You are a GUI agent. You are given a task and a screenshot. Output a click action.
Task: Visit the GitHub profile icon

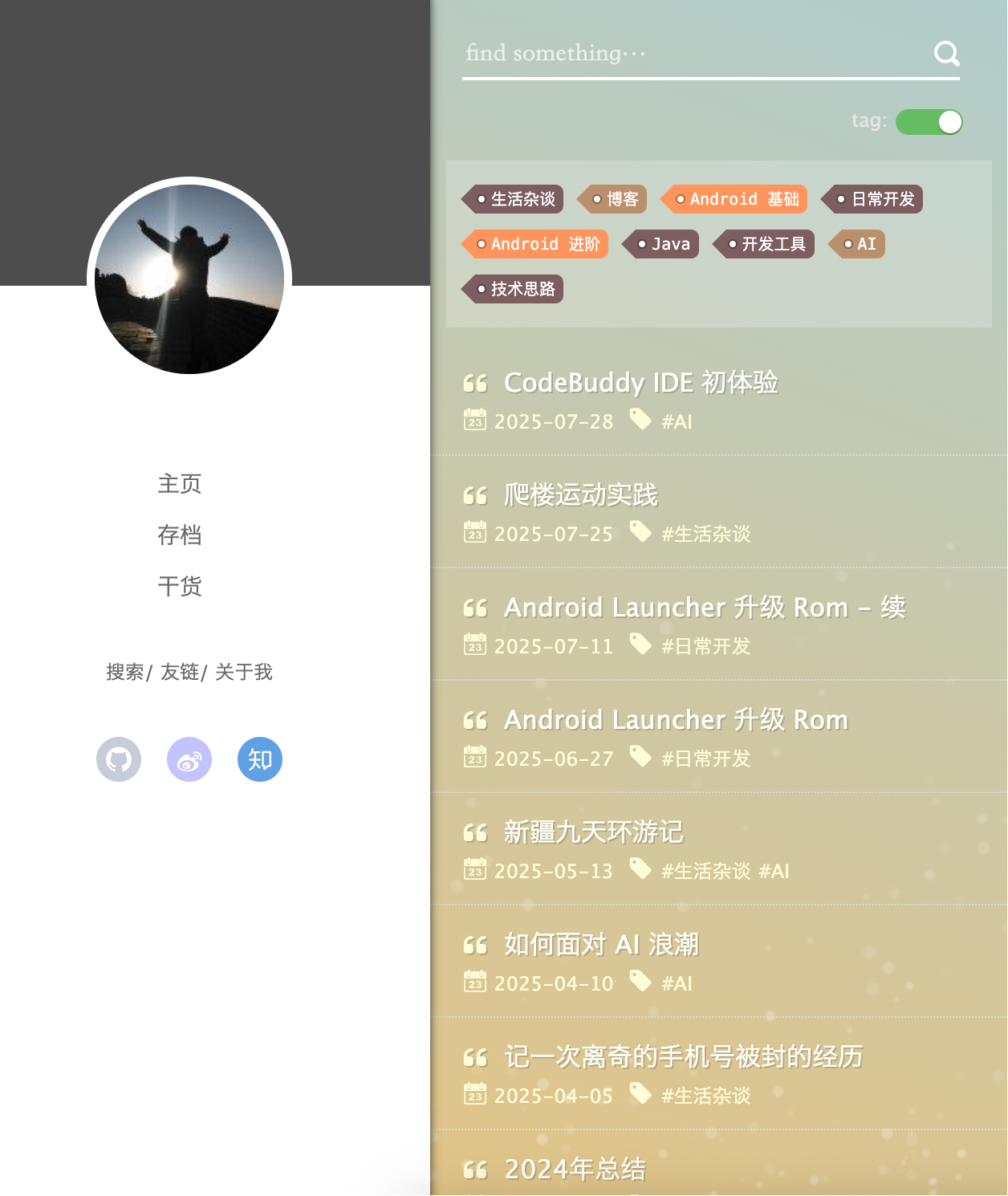[x=119, y=759]
